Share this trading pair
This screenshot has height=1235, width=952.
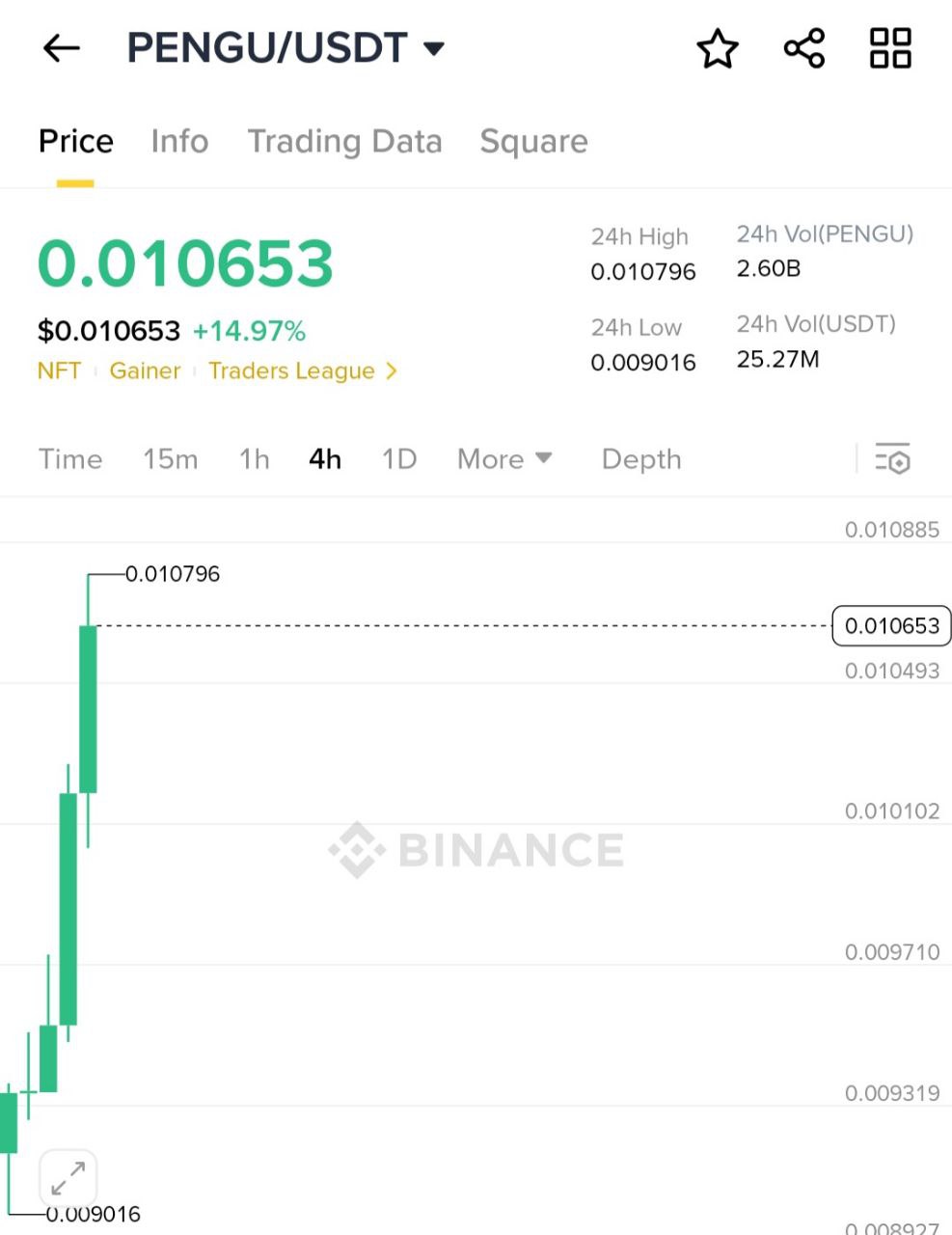tap(803, 48)
